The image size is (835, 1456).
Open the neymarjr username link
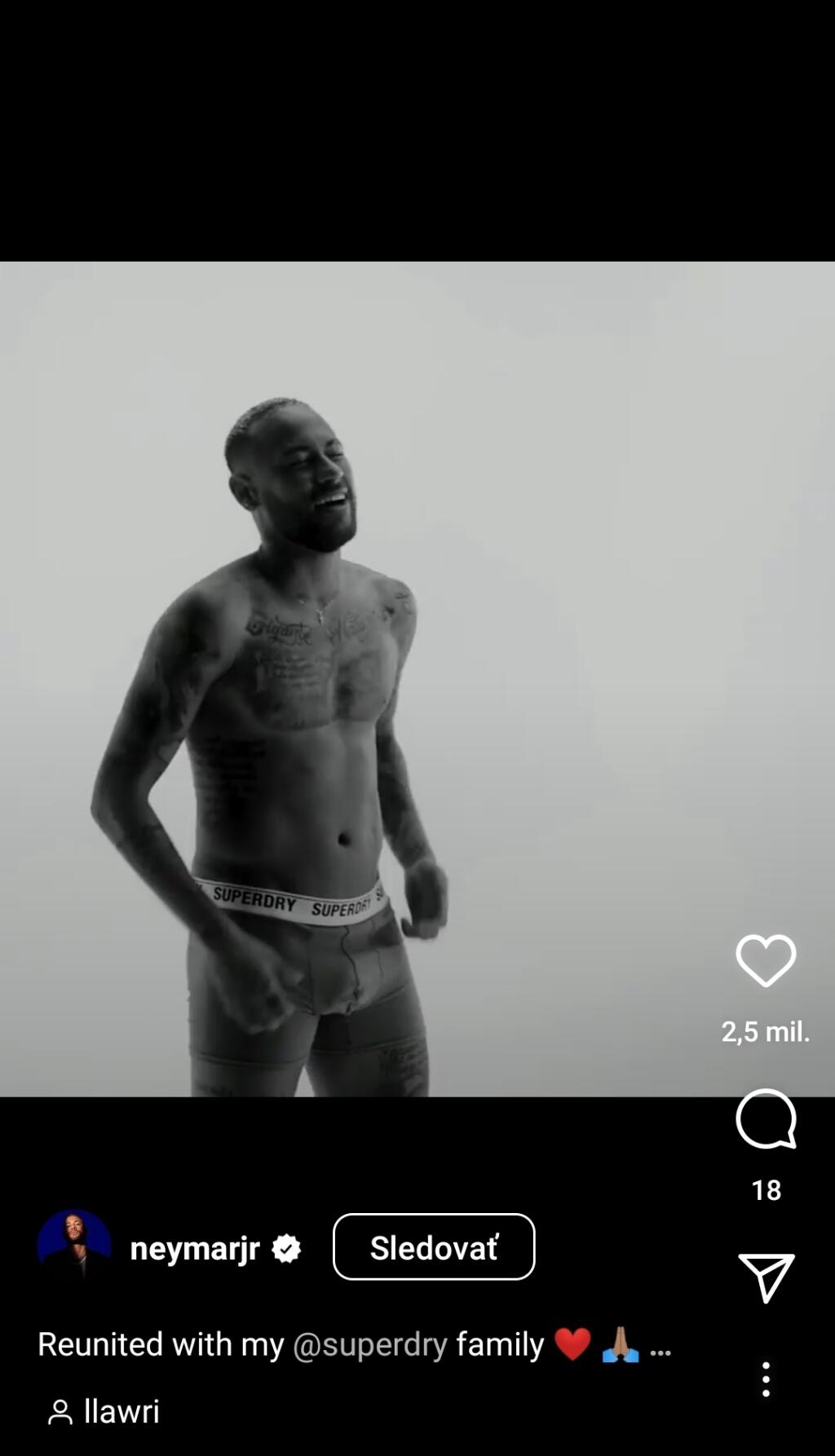click(x=195, y=1248)
